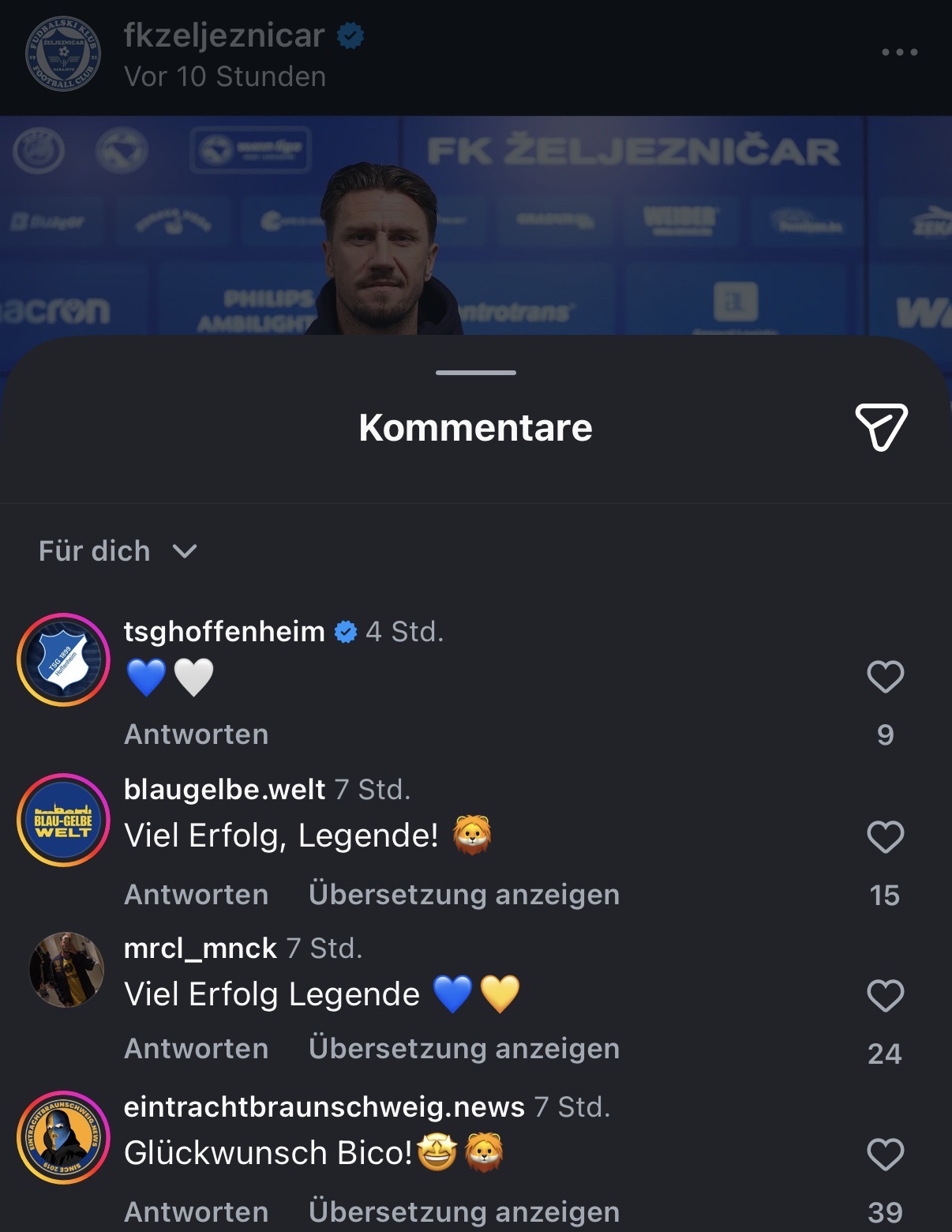Reply to the tsghoffenheim comment

pyautogui.click(x=196, y=734)
